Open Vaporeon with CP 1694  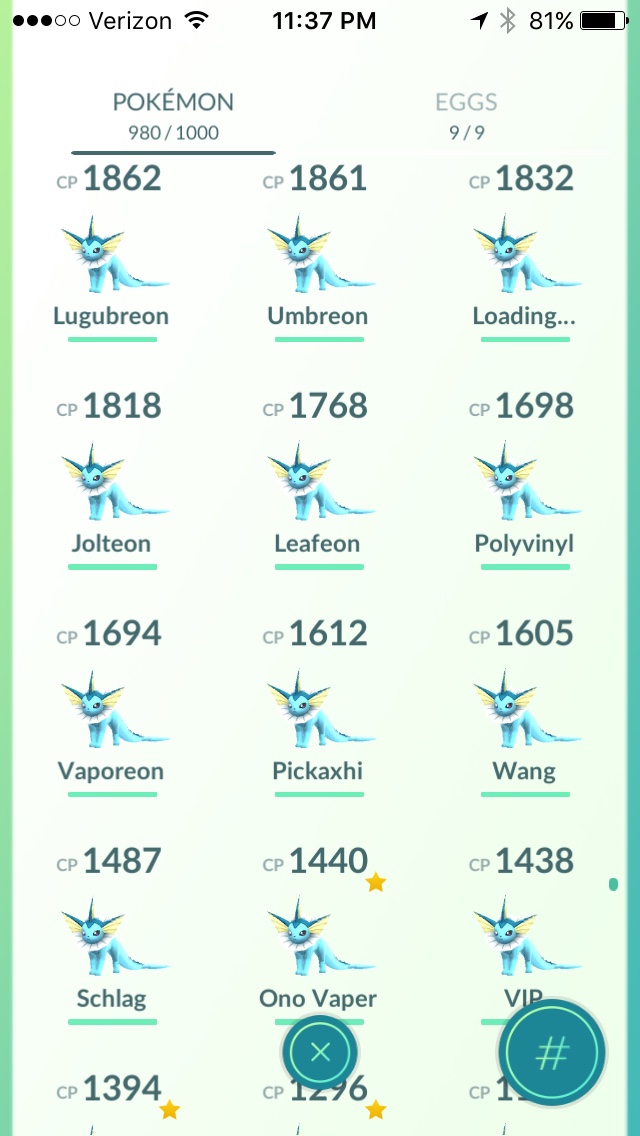pyautogui.click(x=112, y=708)
